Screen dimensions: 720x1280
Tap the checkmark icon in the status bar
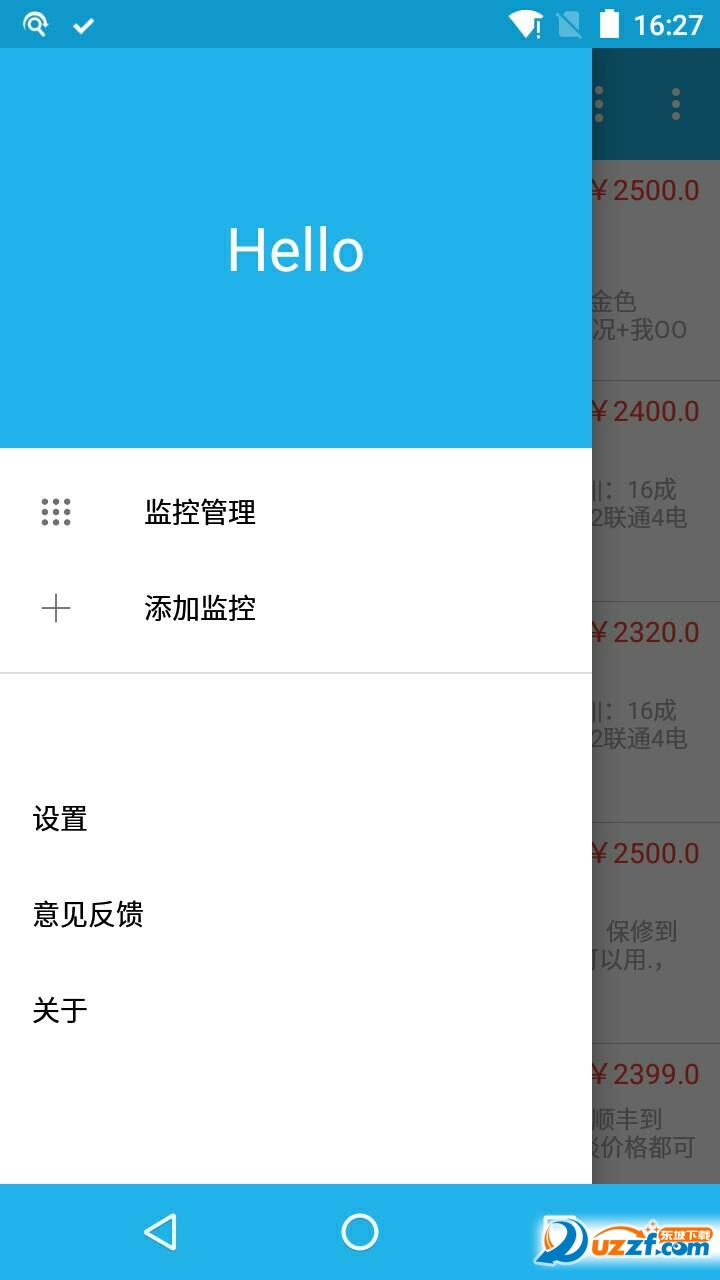tap(83, 24)
